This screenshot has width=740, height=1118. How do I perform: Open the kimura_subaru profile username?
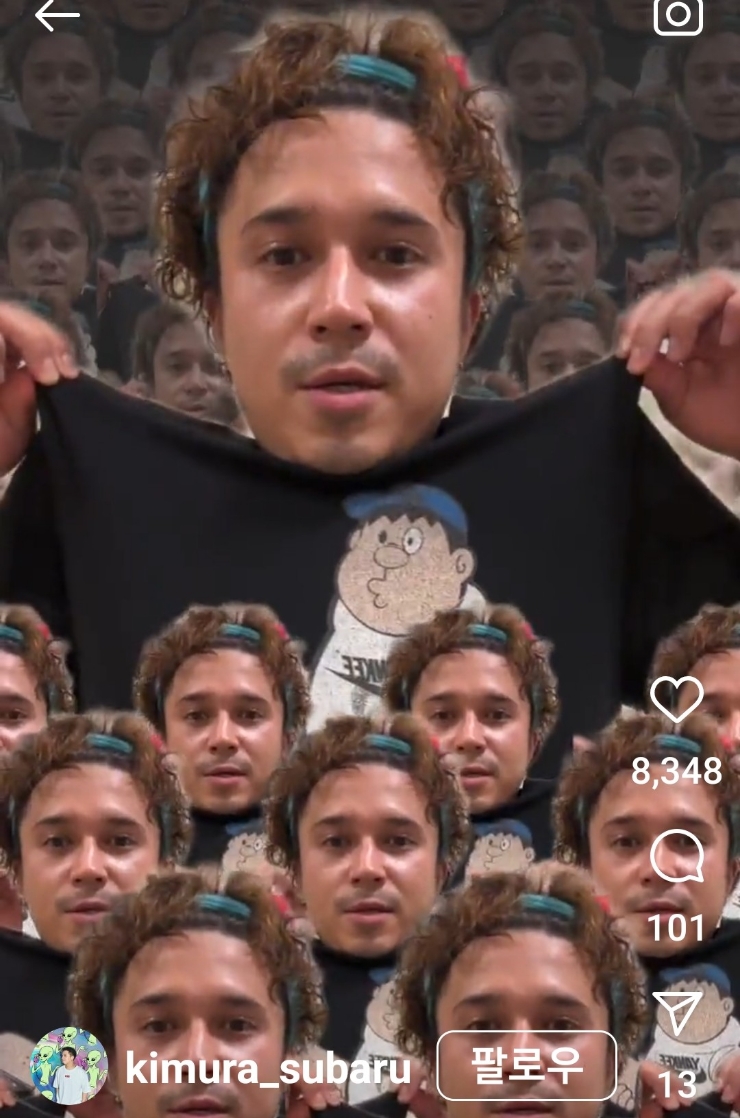[267, 1069]
